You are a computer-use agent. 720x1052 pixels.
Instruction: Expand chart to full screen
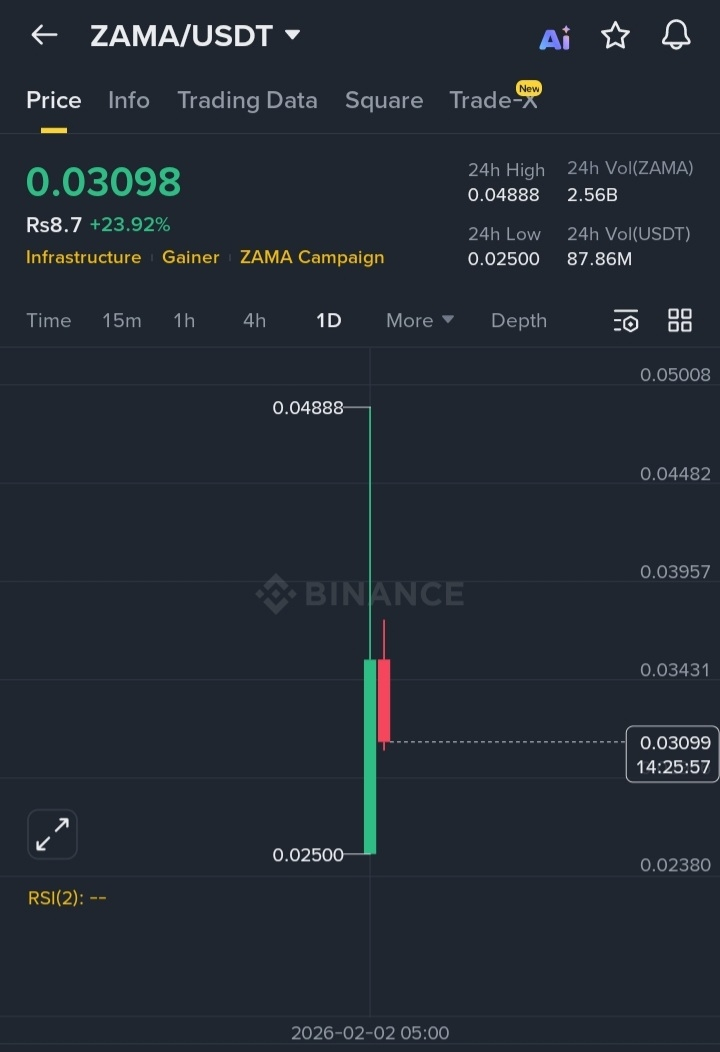[x=52, y=834]
